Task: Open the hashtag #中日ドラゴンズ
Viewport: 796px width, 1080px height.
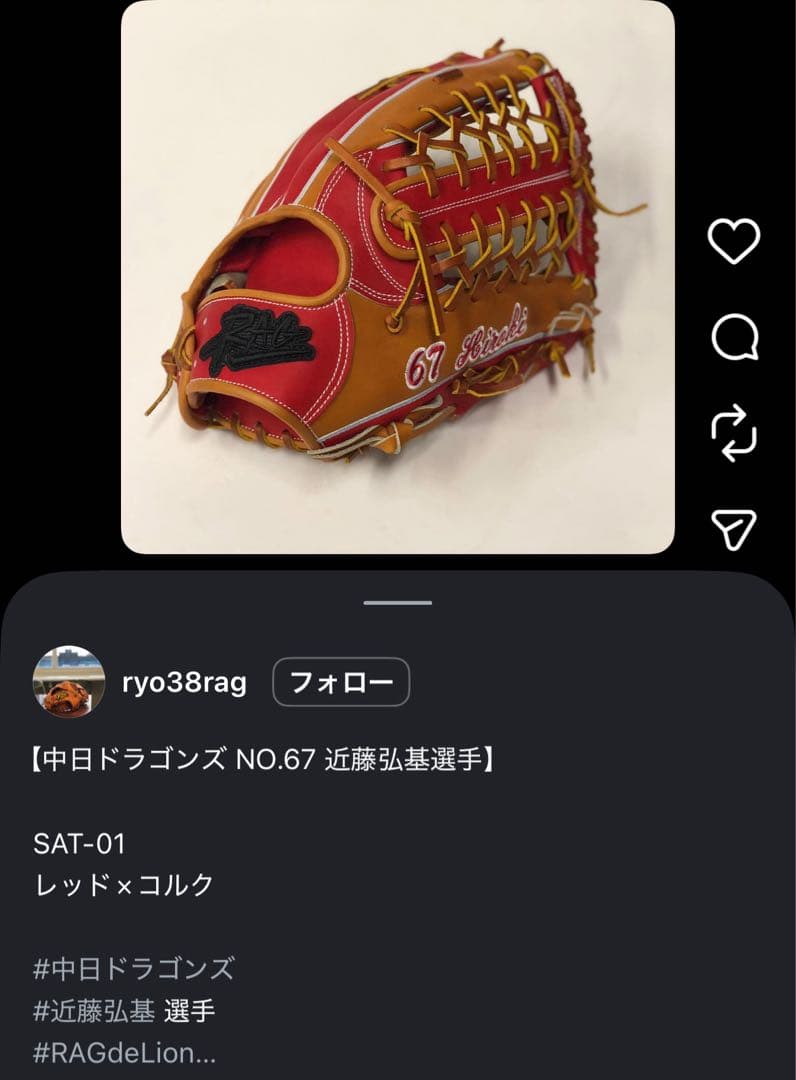Action: click(135, 968)
